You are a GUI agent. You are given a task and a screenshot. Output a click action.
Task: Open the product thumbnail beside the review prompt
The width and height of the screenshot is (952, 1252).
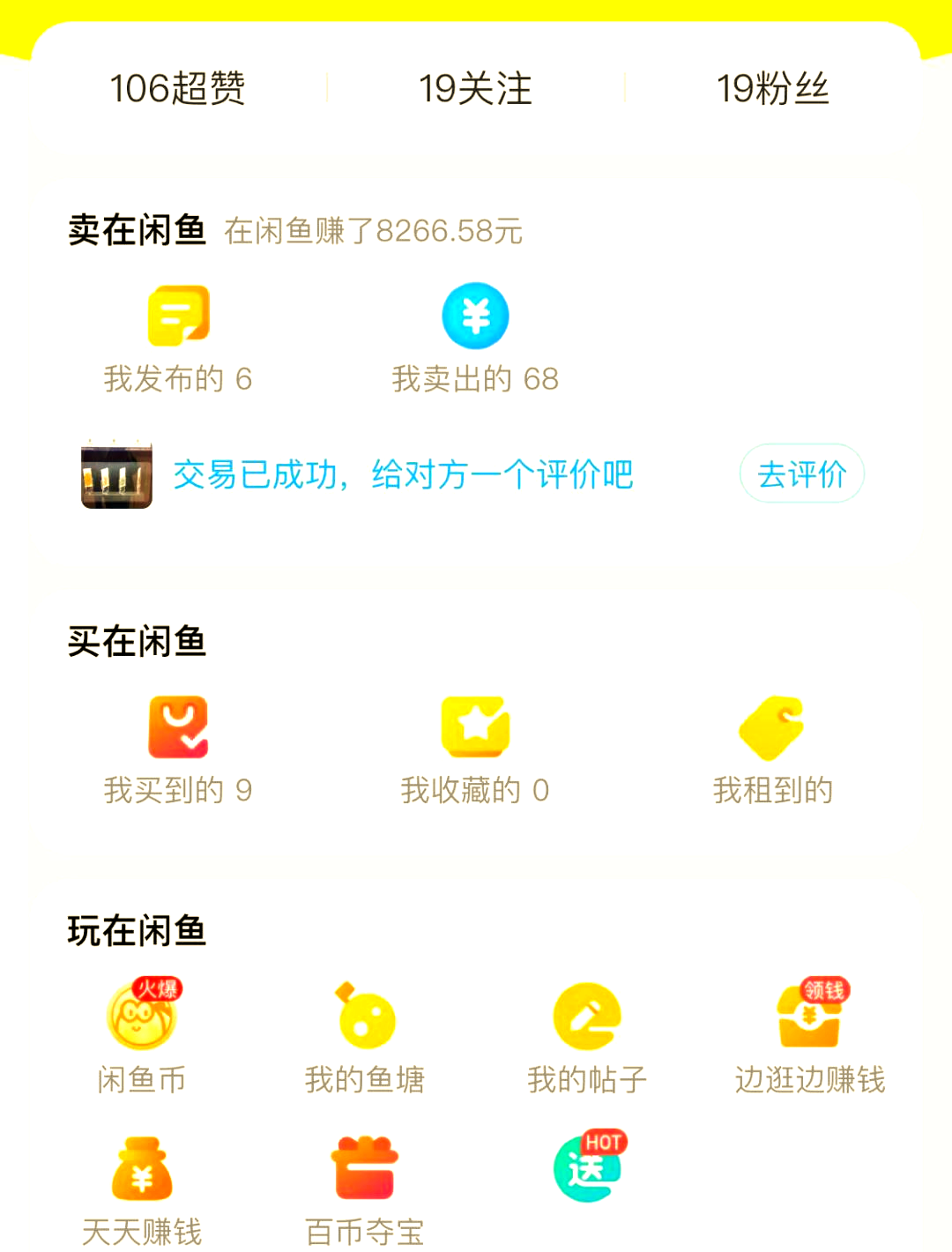pos(115,473)
